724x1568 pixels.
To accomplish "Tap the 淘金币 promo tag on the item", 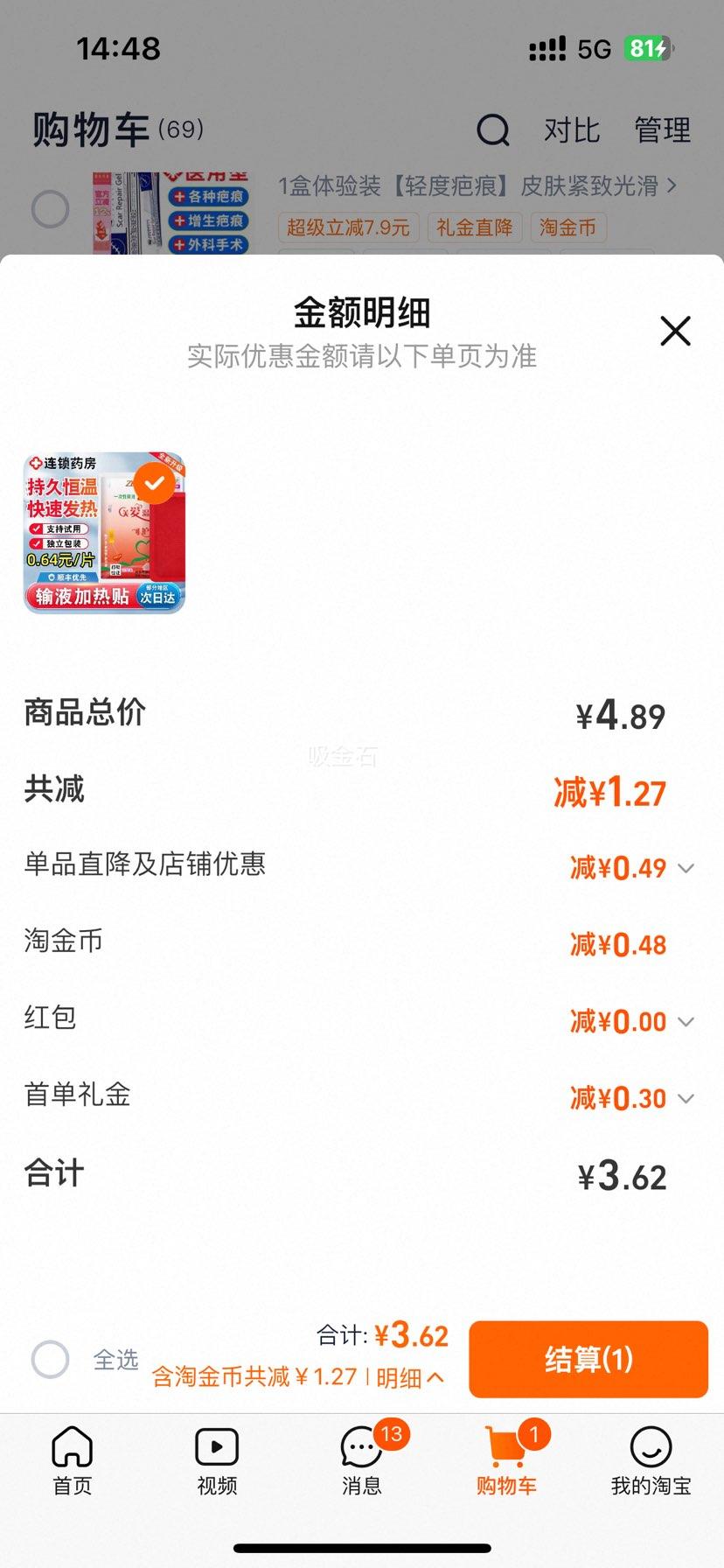I will point(568,227).
